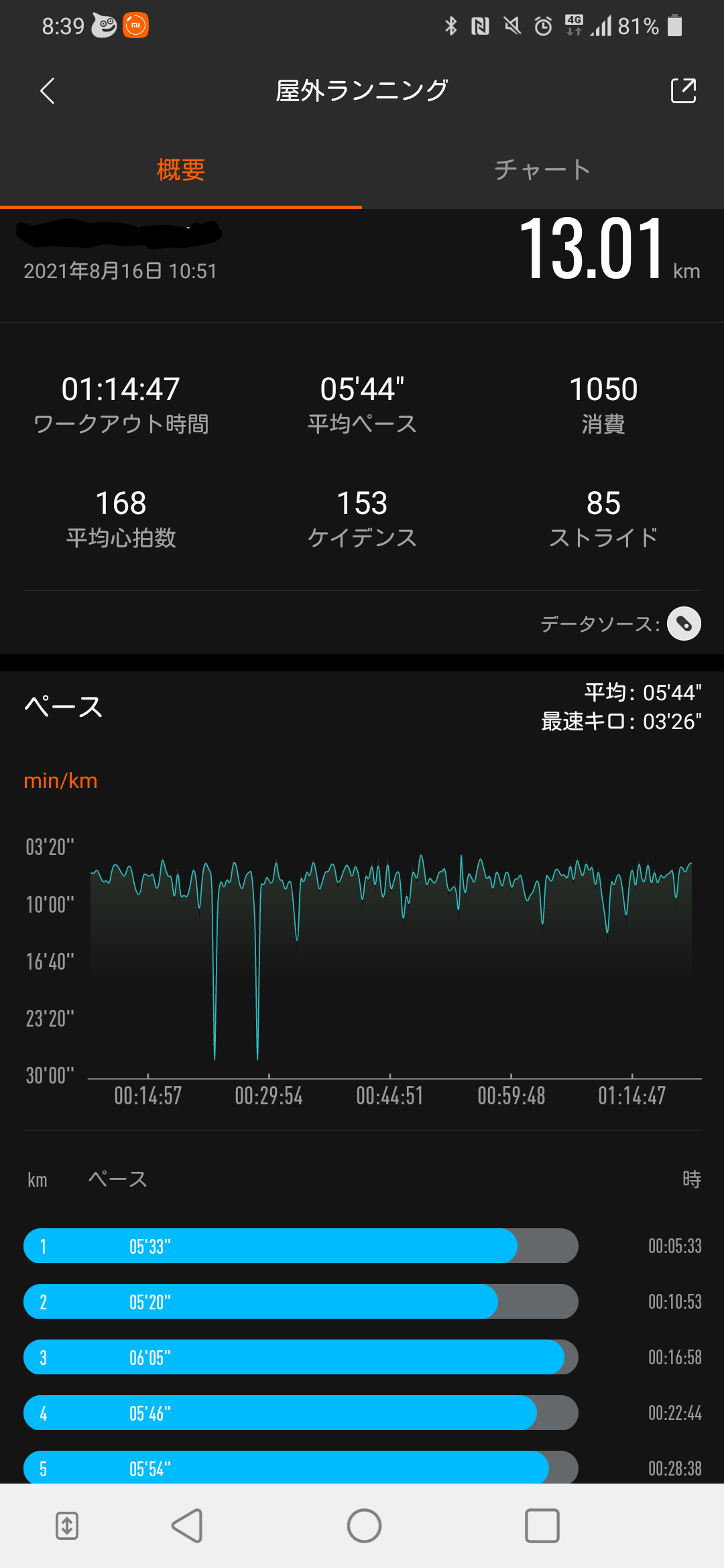Tap the 4G network status icon
This screenshot has height=1568, width=724.
click(573, 25)
